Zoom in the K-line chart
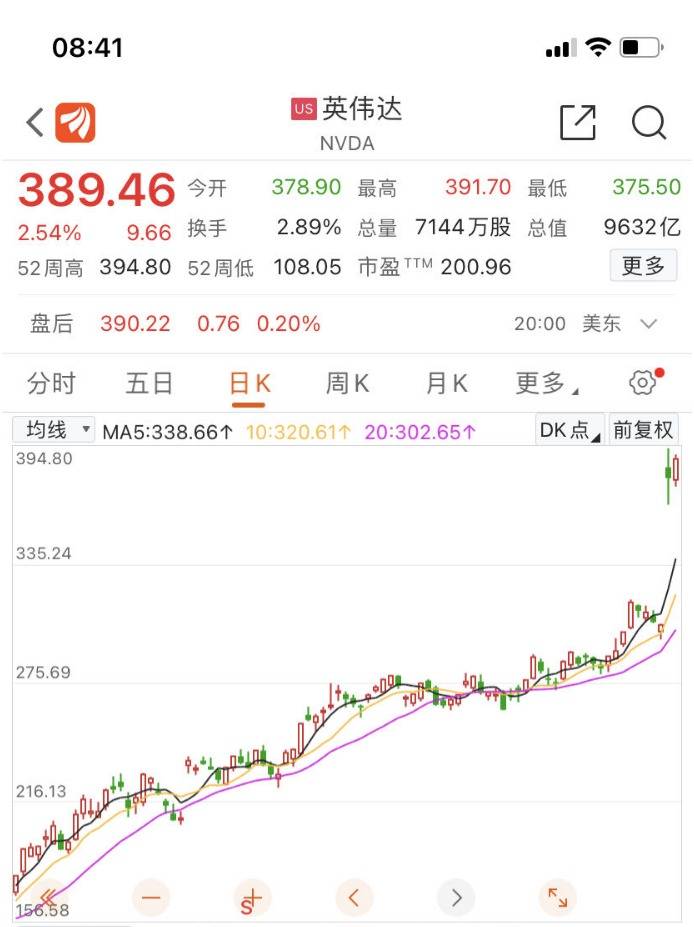Viewport: 694px width, 927px height. click(251, 897)
